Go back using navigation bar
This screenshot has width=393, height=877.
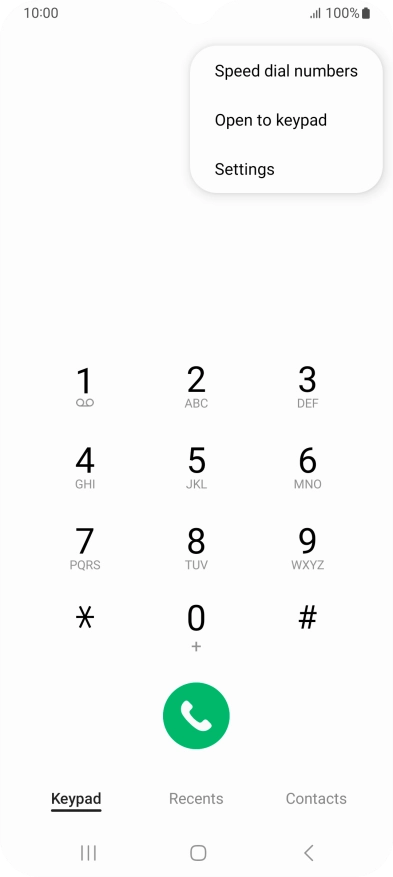tap(309, 853)
